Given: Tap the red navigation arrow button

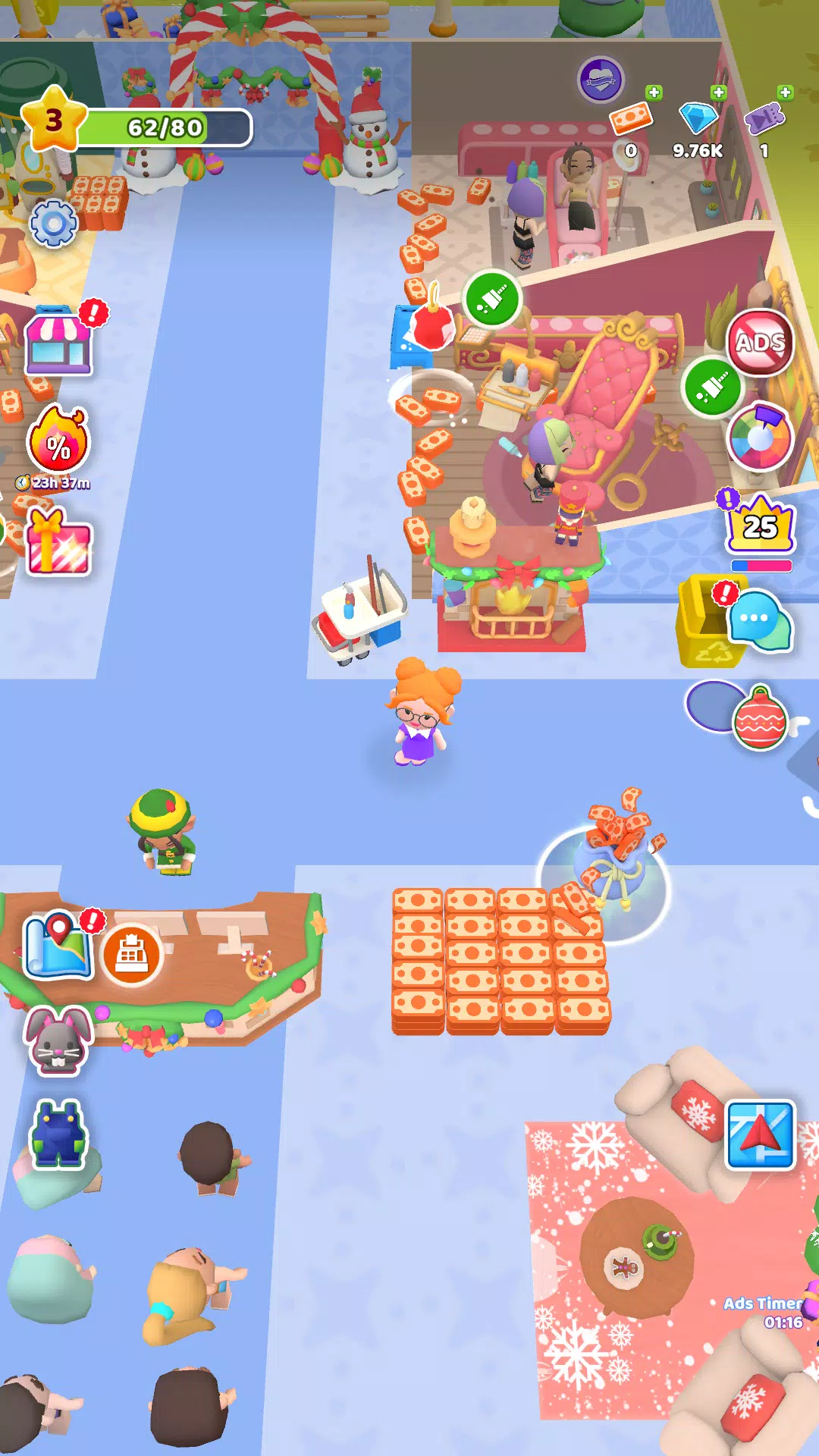Looking at the screenshot, I should pyautogui.click(x=760, y=1135).
